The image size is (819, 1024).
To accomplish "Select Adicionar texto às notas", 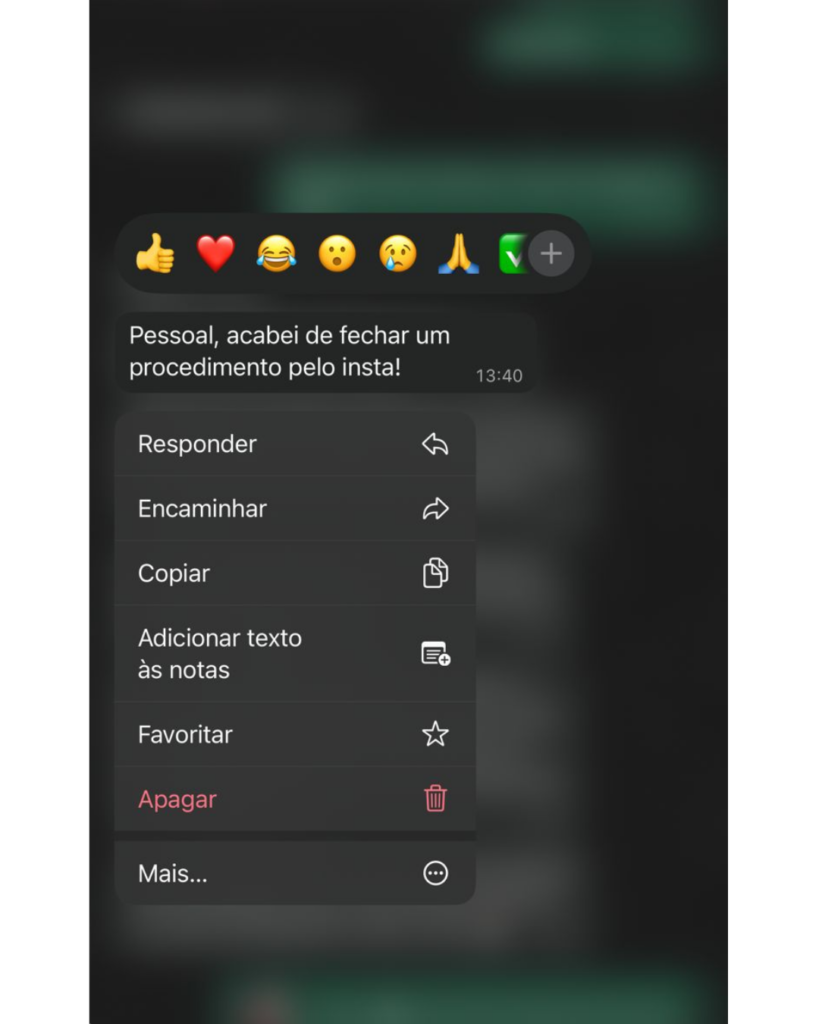I will click(295, 654).
